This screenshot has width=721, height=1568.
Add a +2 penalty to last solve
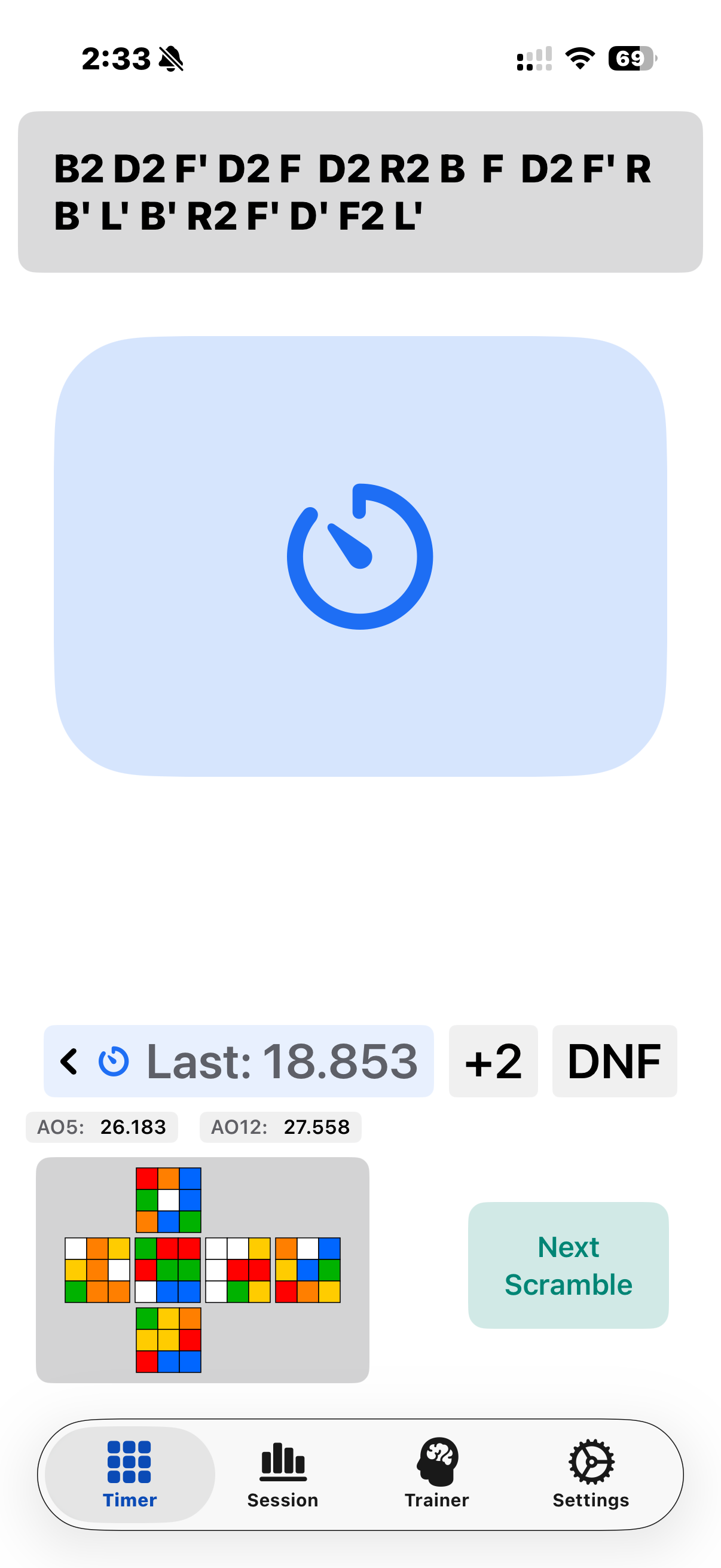pos(493,1061)
